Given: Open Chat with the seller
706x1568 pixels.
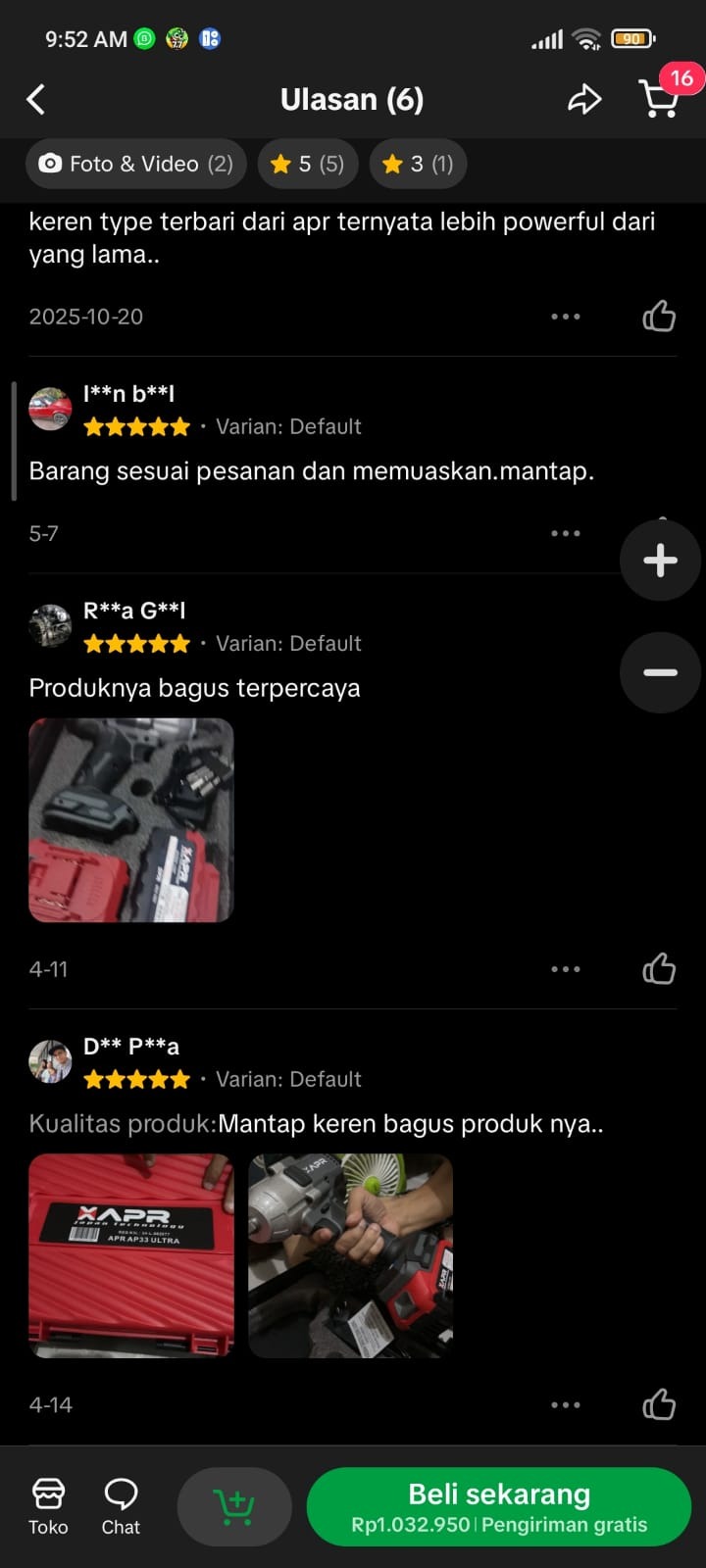Looking at the screenshot, I should [121, 1506].
